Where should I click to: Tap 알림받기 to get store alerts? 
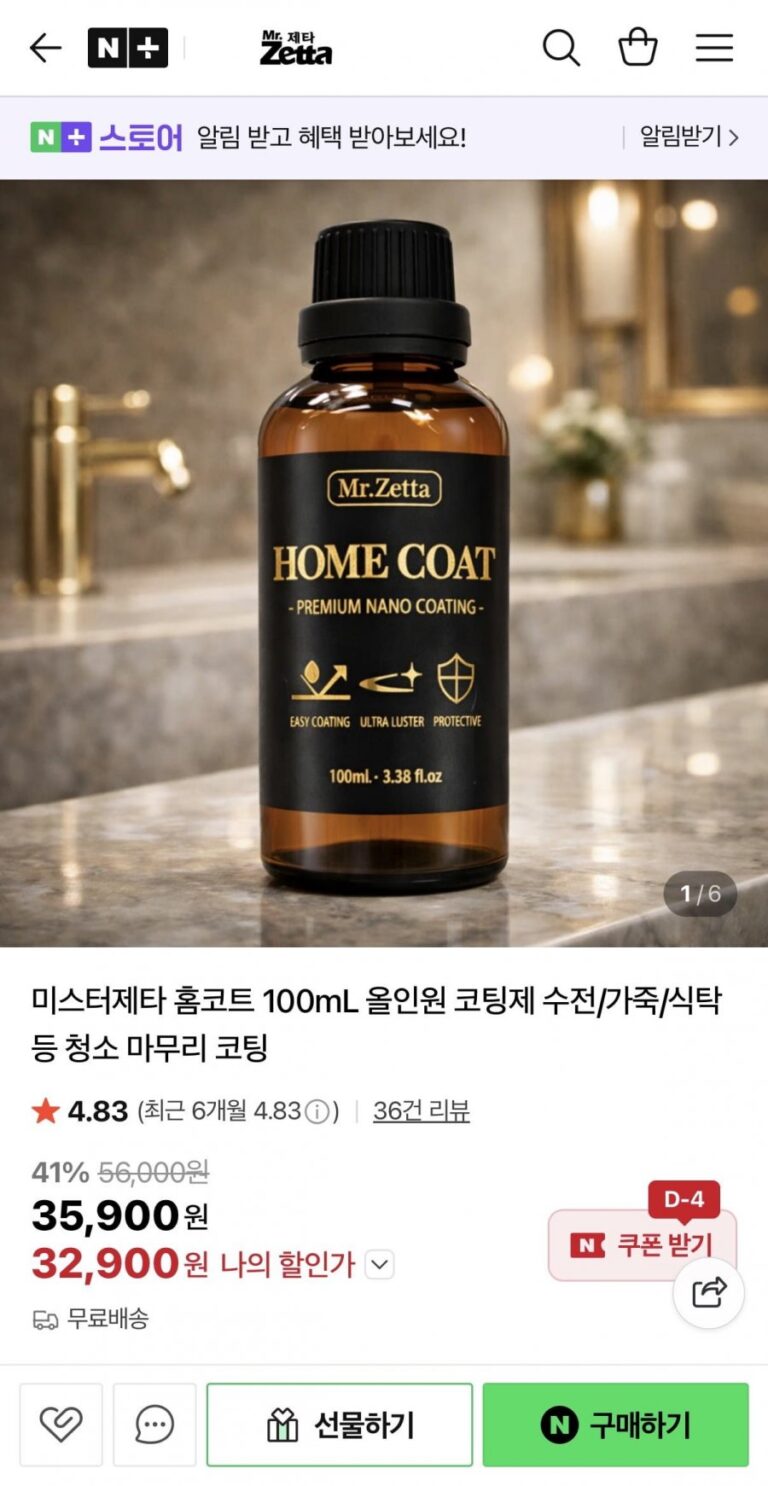click(x=688, y=137)
